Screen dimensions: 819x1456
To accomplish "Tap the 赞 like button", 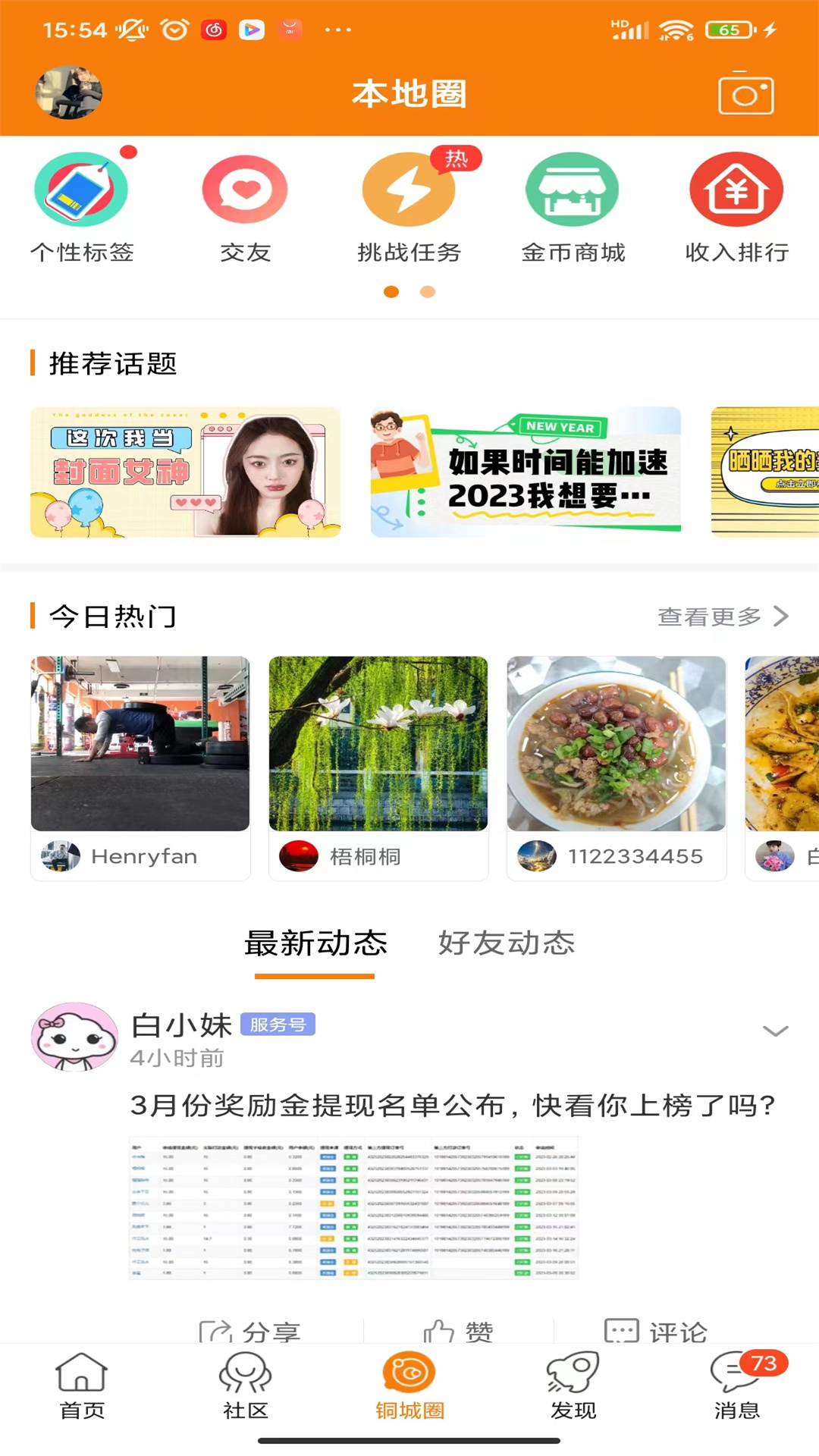I will pos(460,1331).
